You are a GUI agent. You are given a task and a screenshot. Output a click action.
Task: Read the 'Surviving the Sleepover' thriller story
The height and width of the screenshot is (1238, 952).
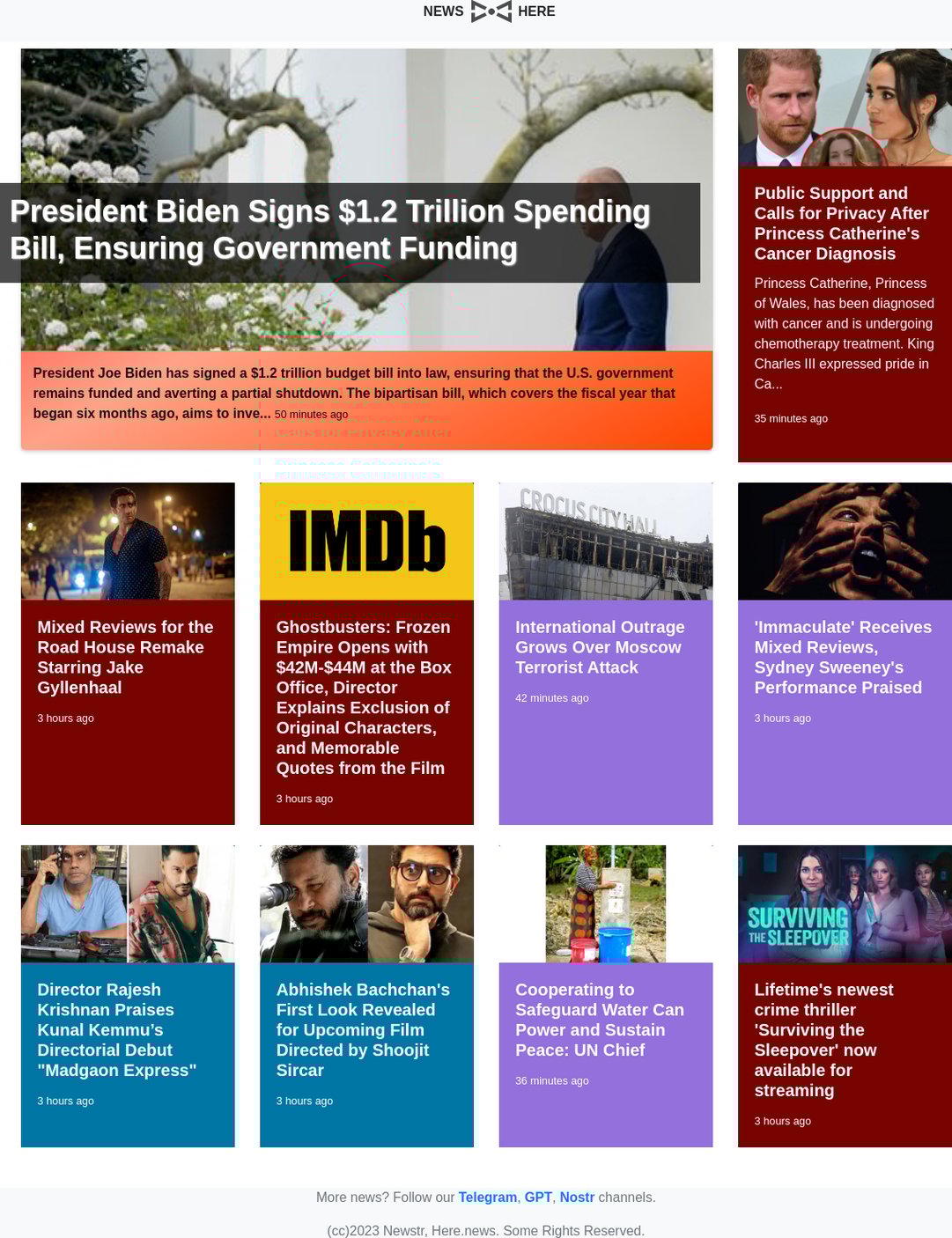823,1040
